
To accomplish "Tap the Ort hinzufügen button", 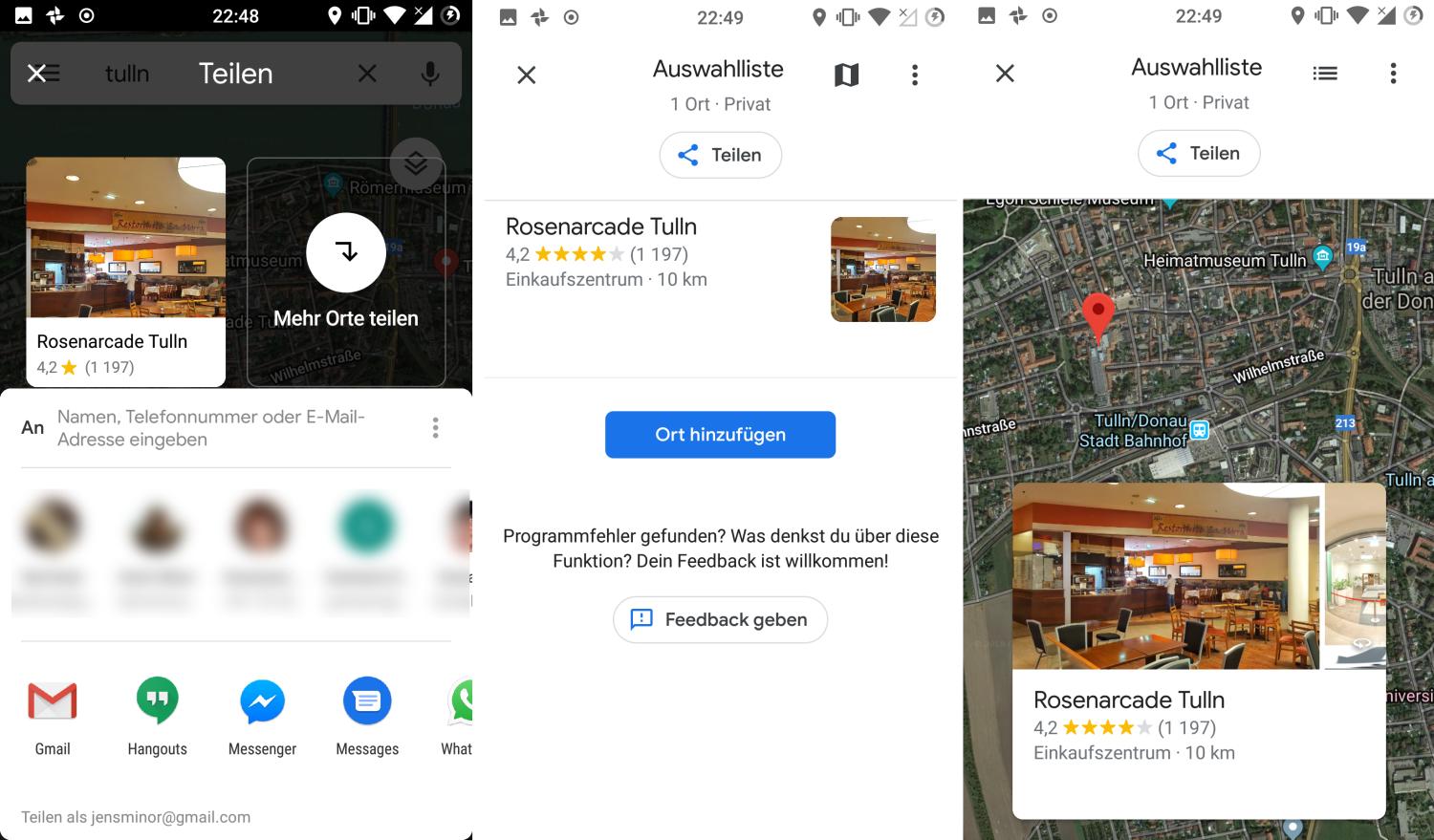I will [720, 435].
